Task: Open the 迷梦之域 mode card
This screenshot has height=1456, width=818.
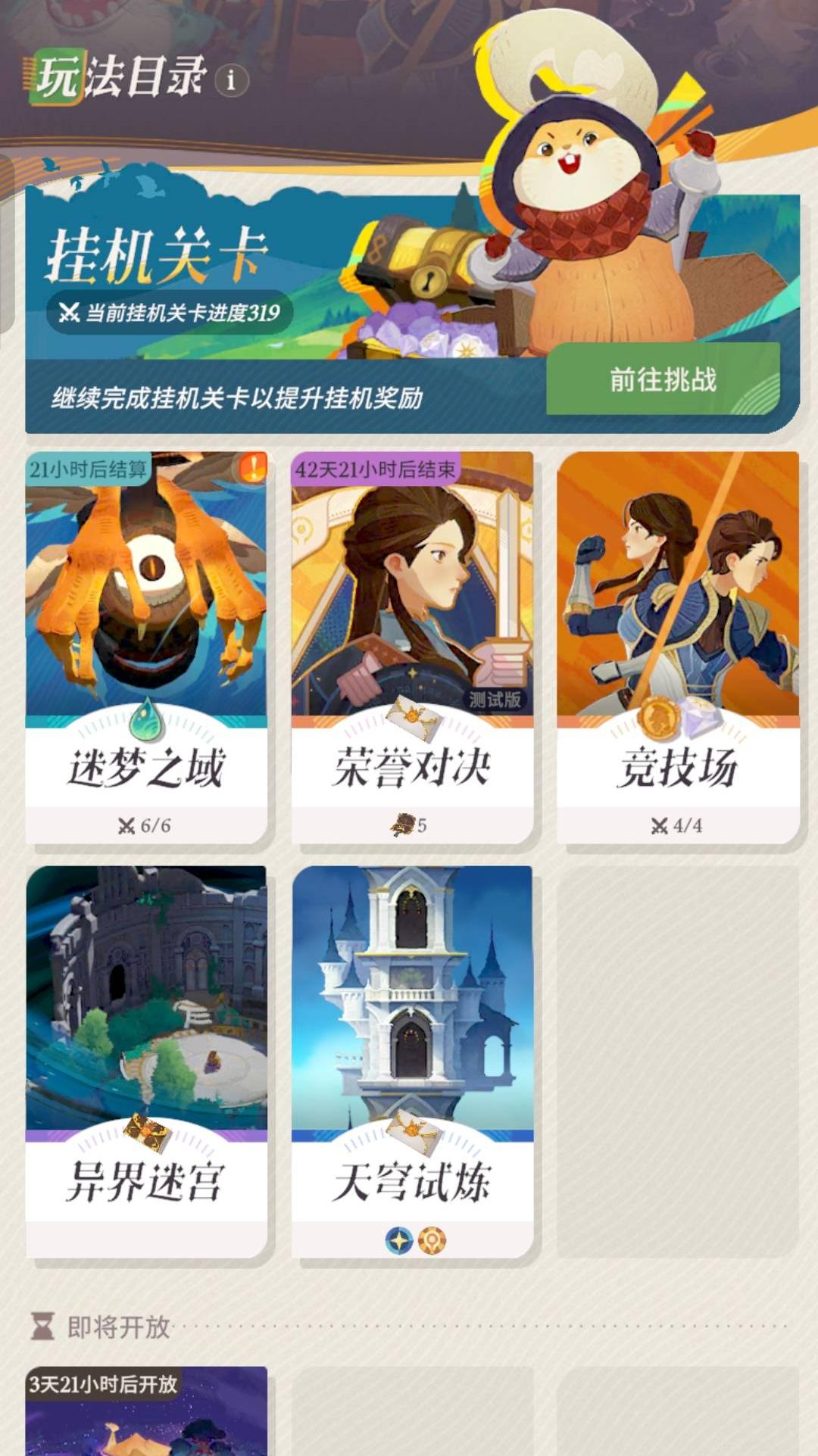Action: [x=146, y=647]
